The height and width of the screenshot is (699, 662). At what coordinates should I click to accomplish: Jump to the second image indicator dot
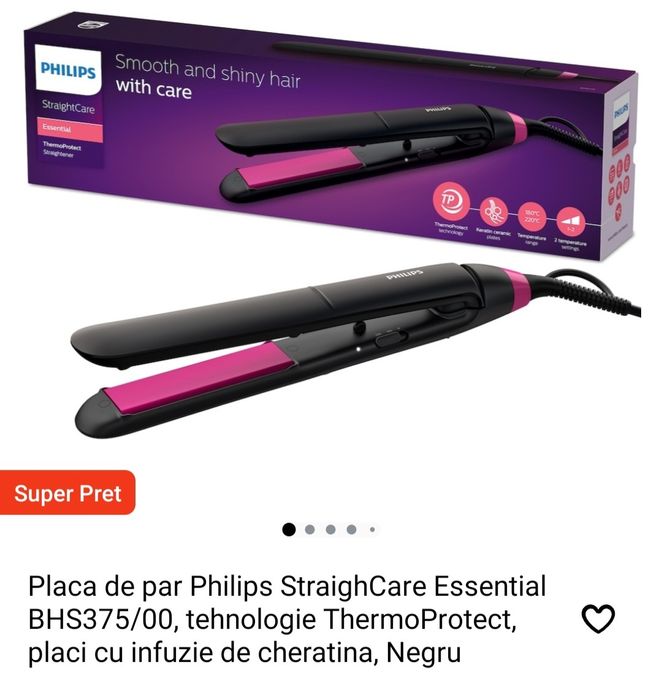coord(310,530)
